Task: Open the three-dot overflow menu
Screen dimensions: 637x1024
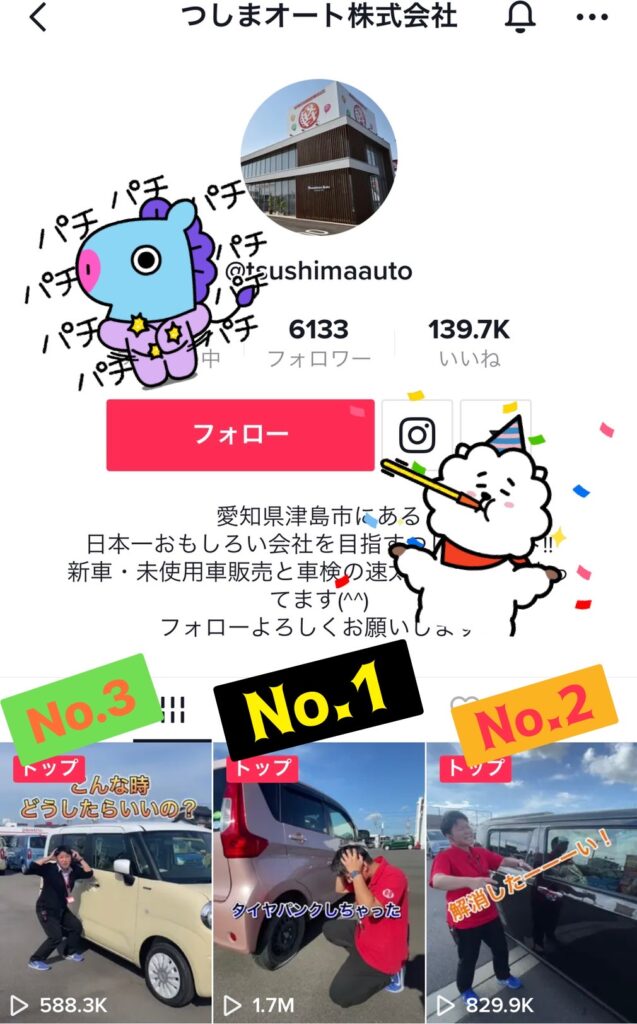Action: pos(593,18)
